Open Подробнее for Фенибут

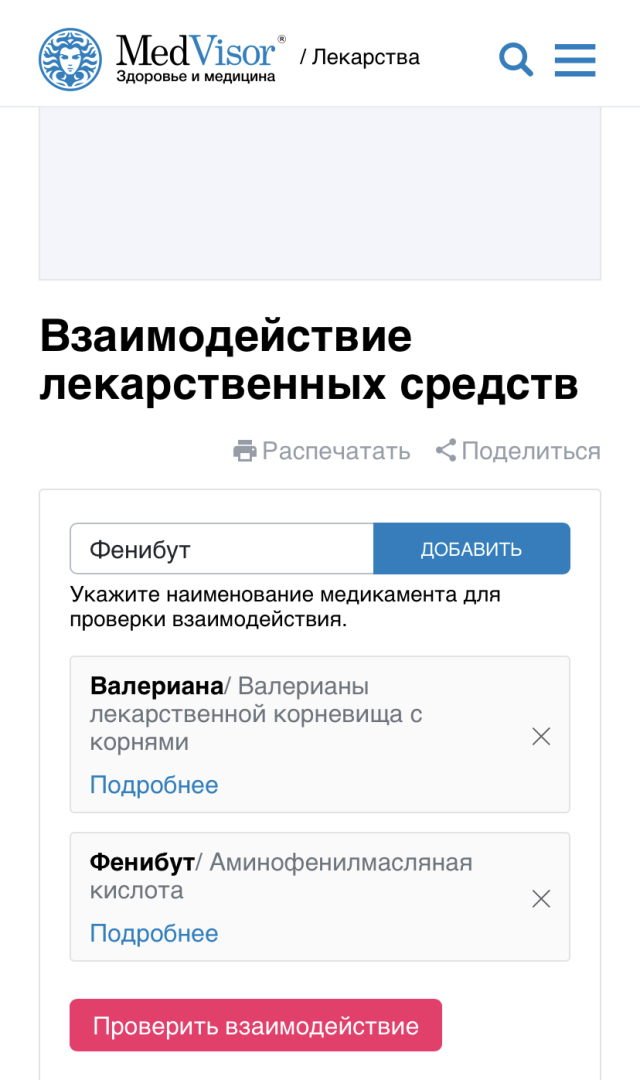154,933
